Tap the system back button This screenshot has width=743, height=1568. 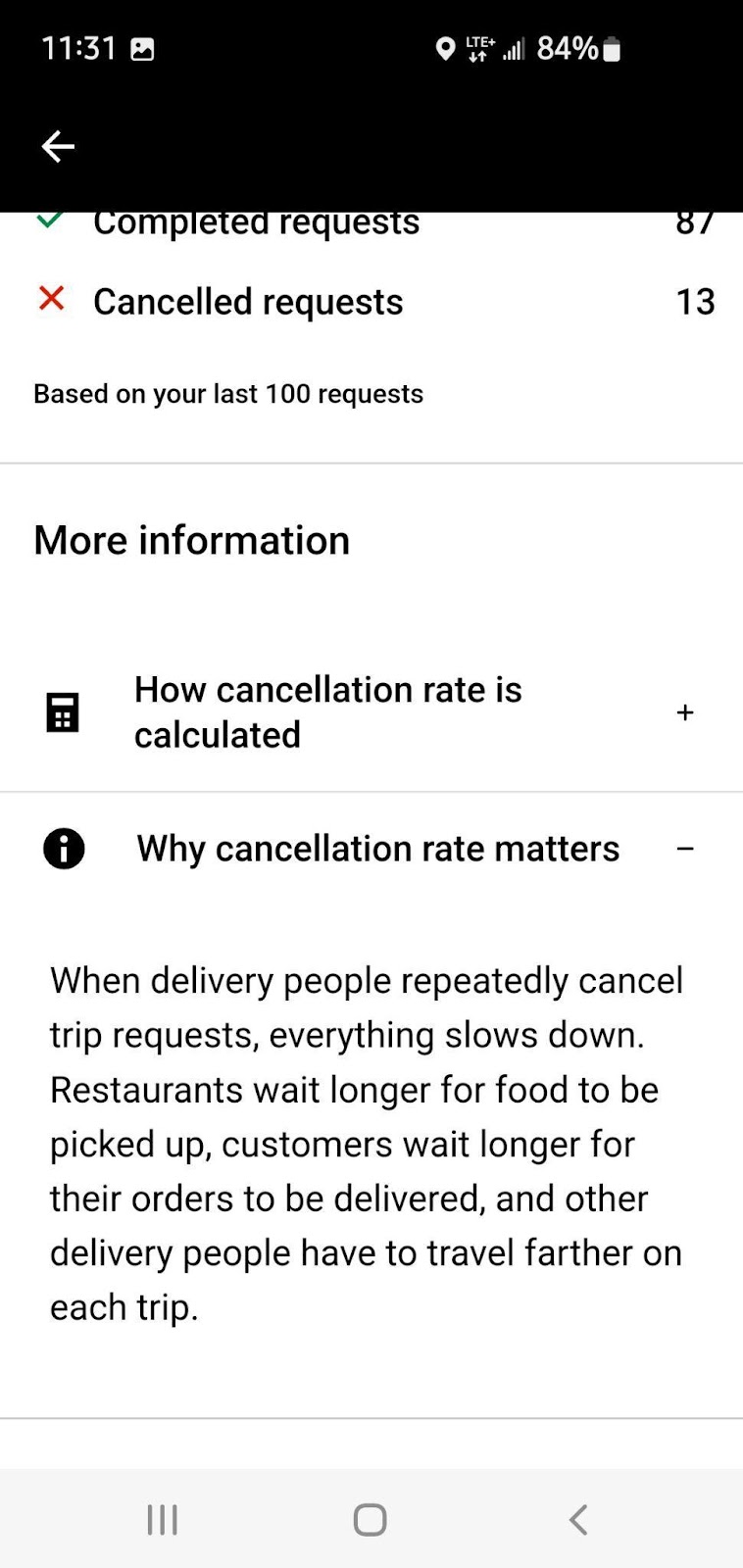click(578, 1520)
